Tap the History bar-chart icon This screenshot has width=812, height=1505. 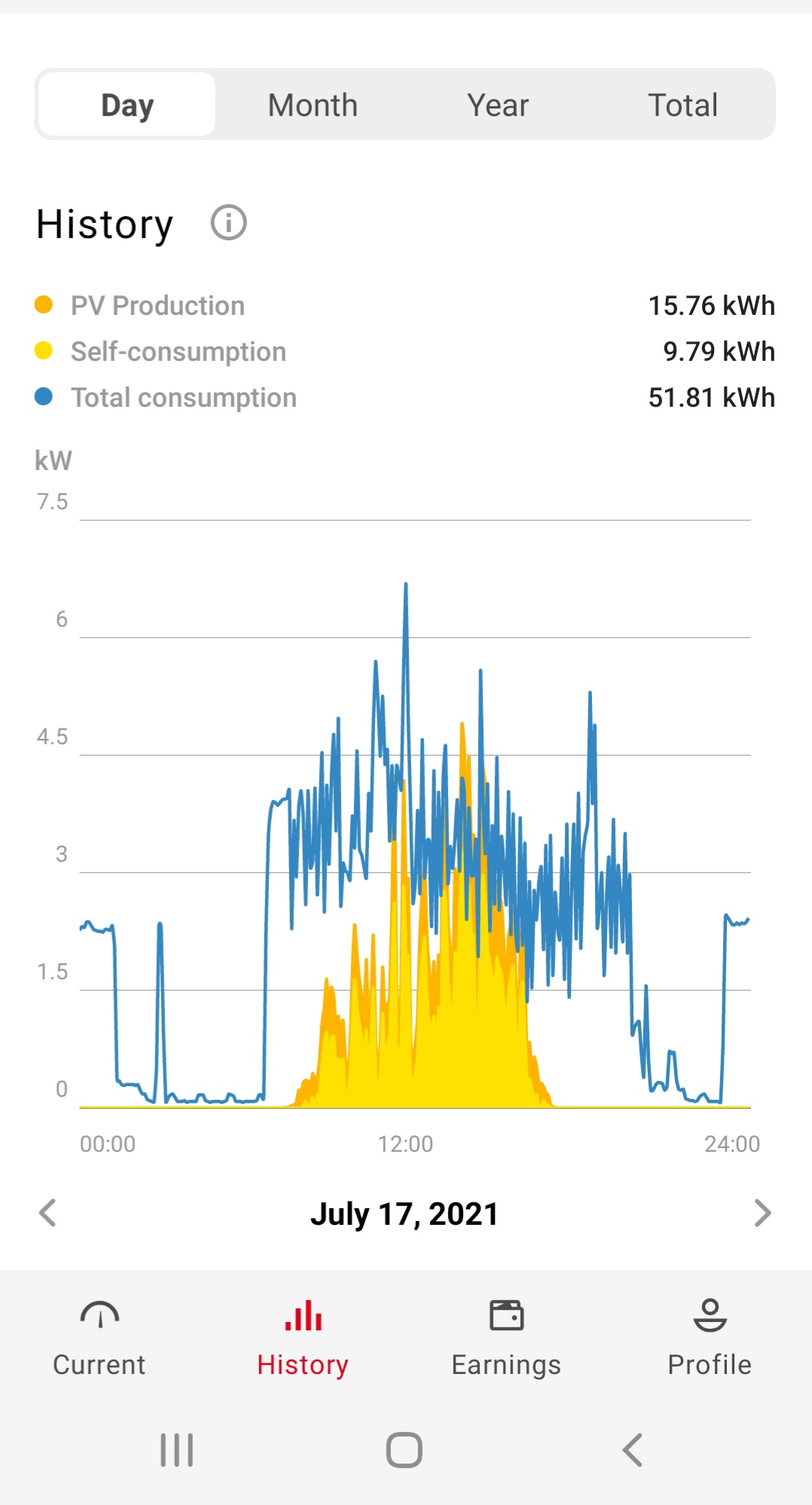pyautogui.click(x=302, y=1314)
